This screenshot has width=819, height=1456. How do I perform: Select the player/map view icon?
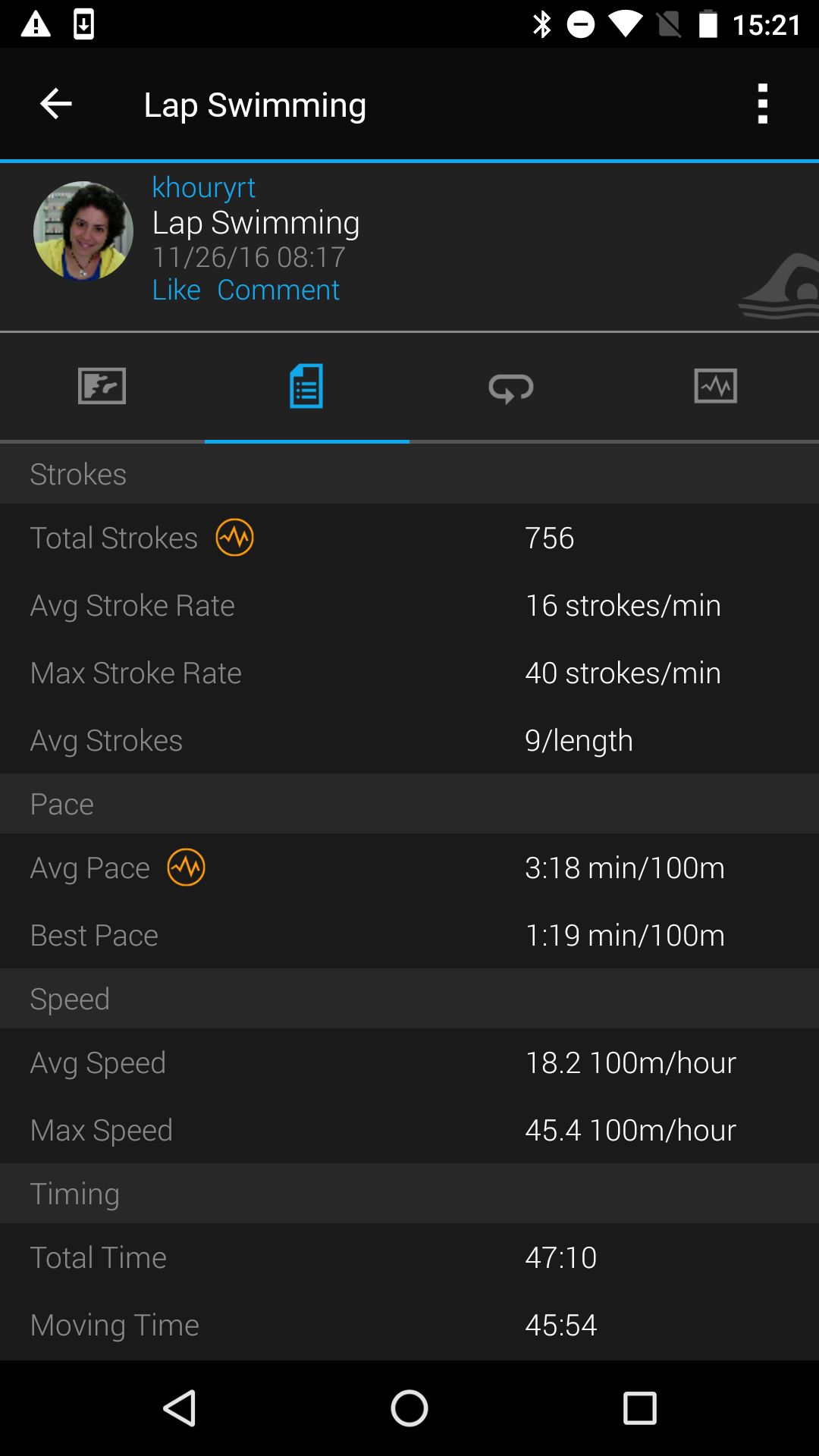point(102,387)
